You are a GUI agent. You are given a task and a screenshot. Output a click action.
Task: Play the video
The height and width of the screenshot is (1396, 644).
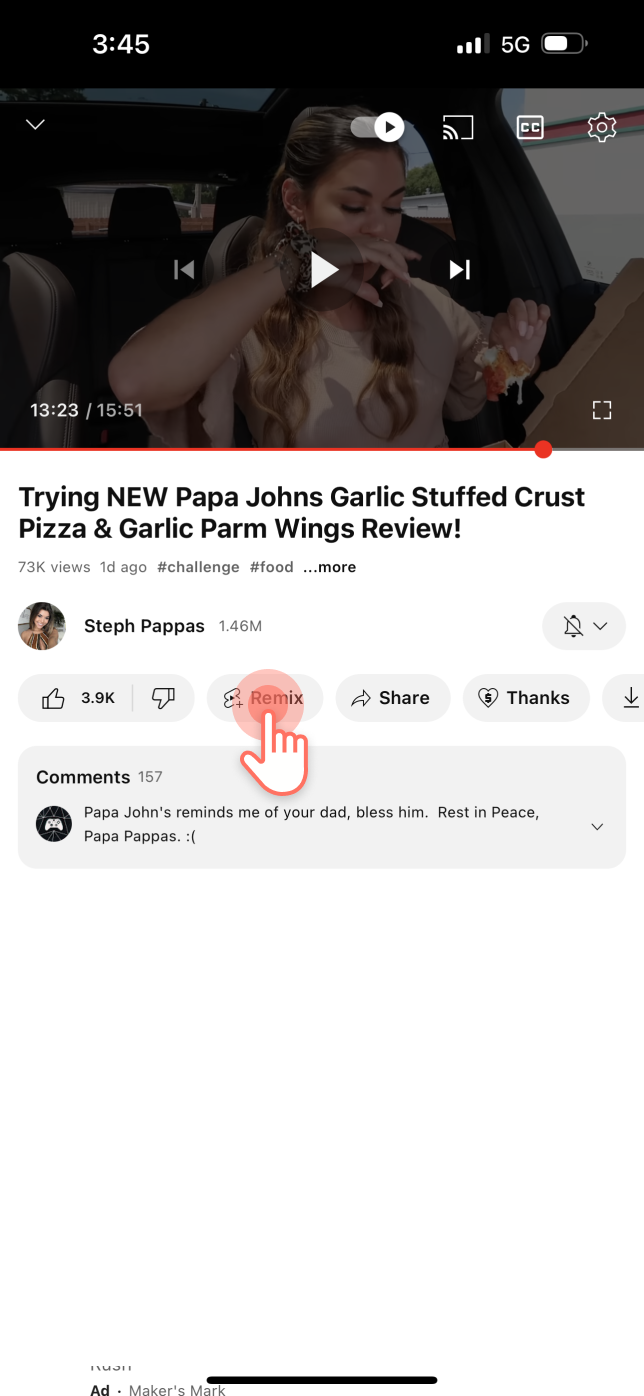click(323, 270)
